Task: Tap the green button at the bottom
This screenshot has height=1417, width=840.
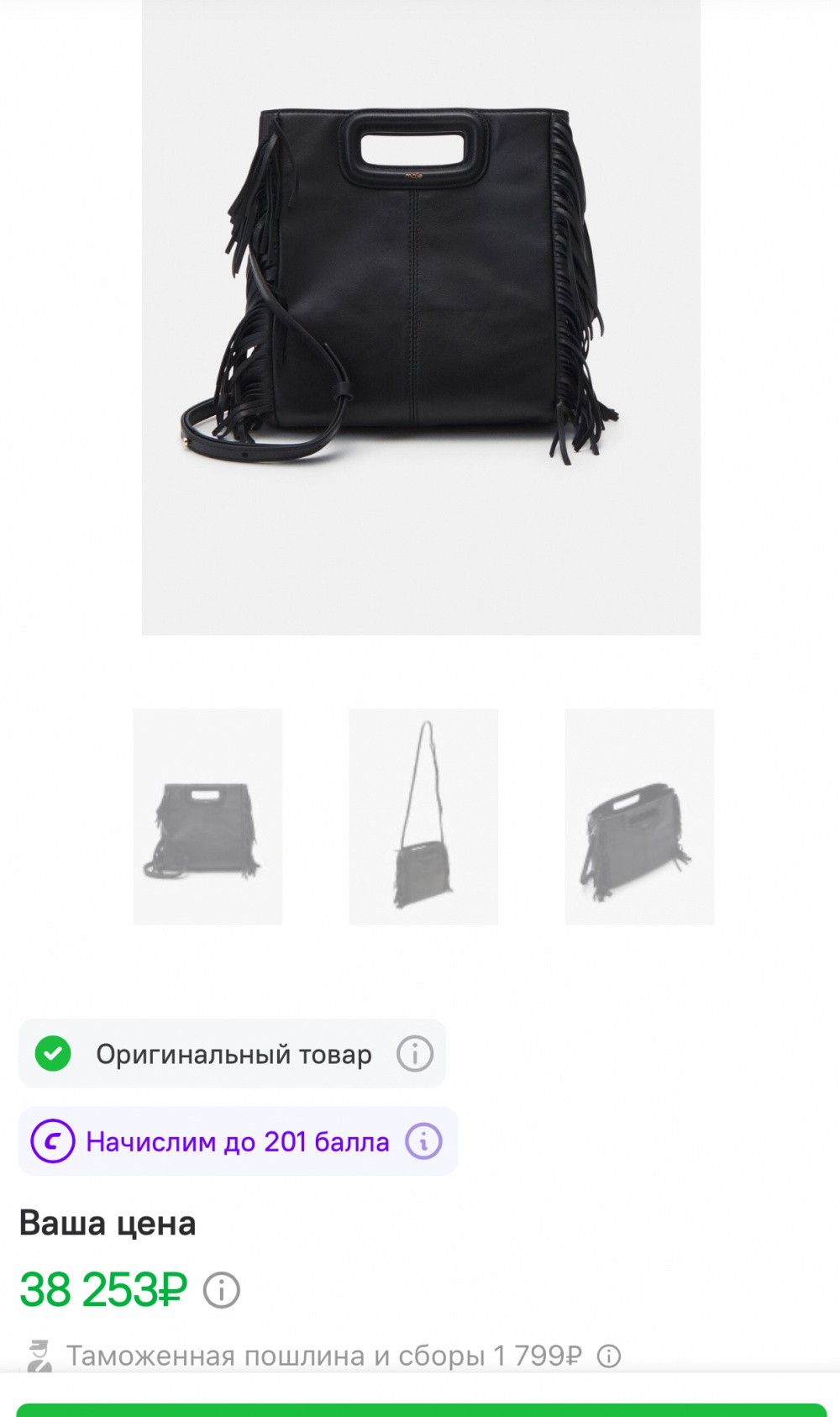Action: (x=420, y=1409)
